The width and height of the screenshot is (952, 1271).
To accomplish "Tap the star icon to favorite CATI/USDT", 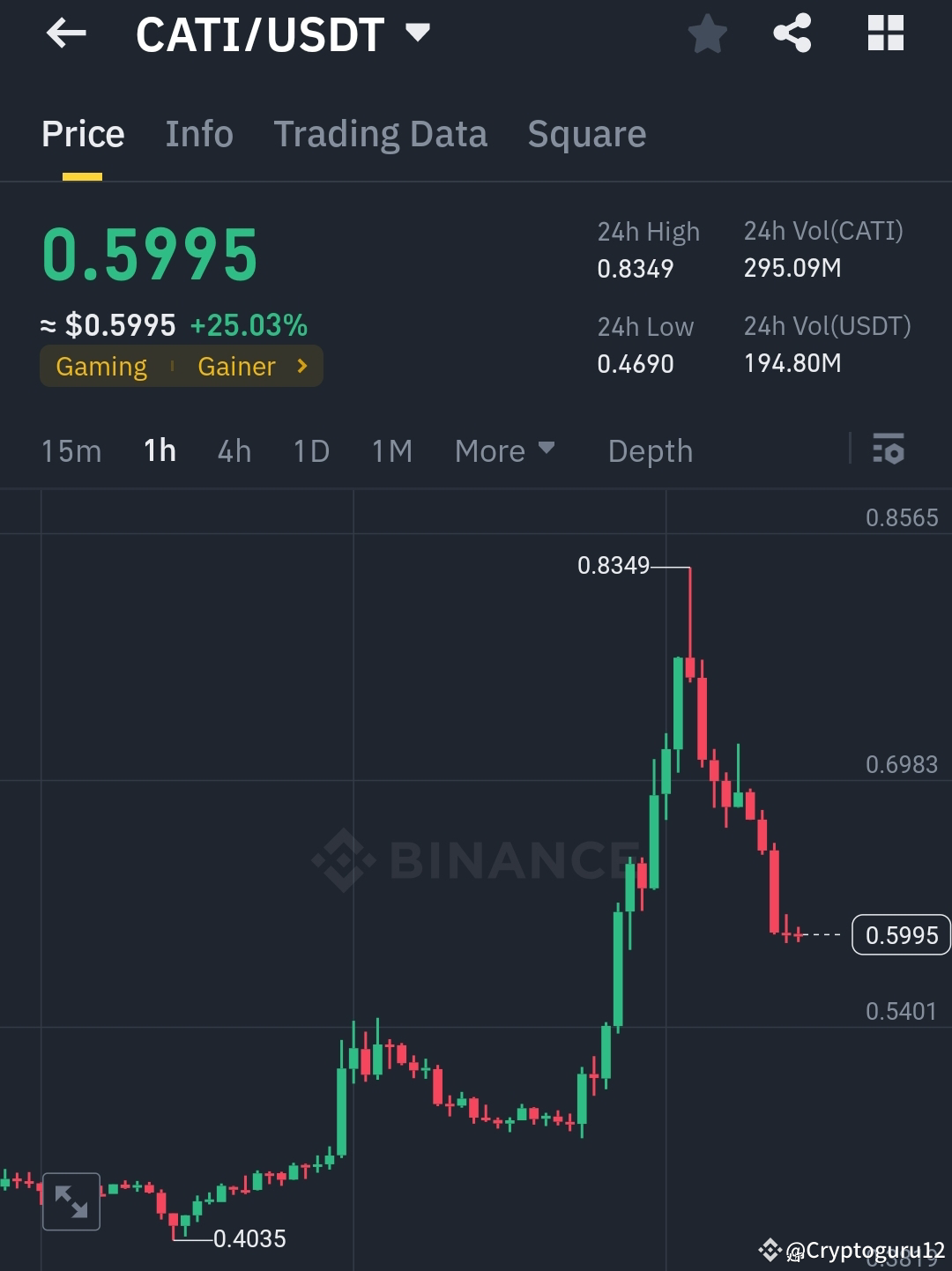I will click(x=707, y=33).
